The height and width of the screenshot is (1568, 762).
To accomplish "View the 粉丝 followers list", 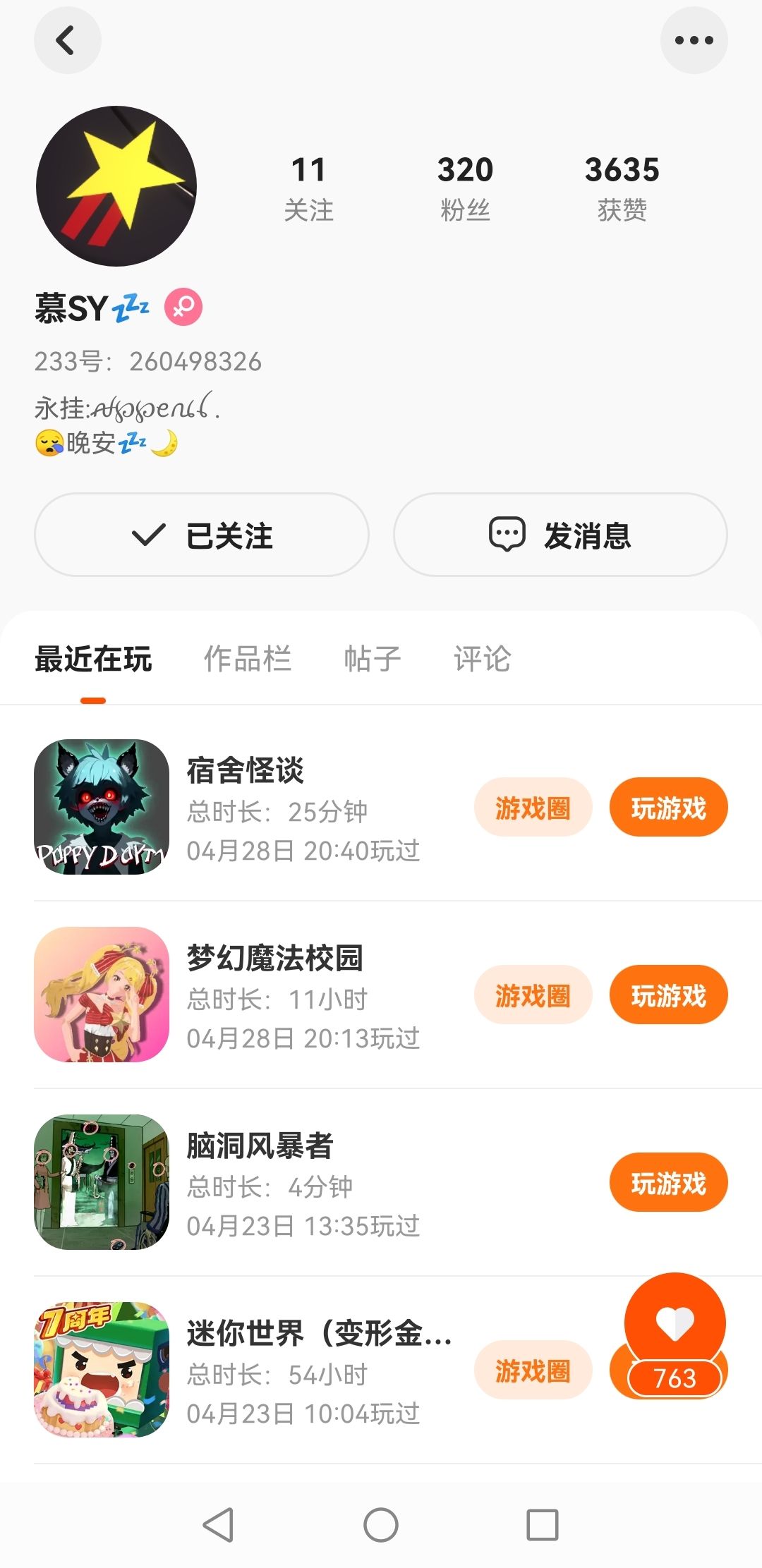I will click(x=465, y=188).
